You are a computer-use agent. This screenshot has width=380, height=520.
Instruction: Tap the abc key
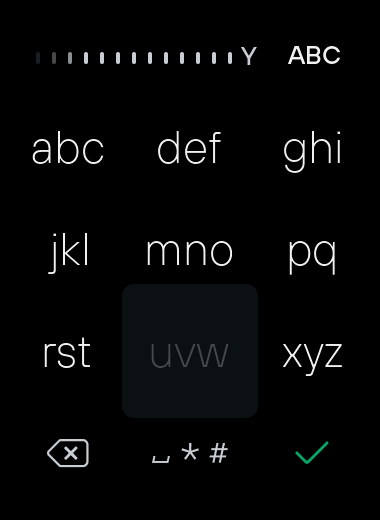pyautogui.click(x=68, y=148)
